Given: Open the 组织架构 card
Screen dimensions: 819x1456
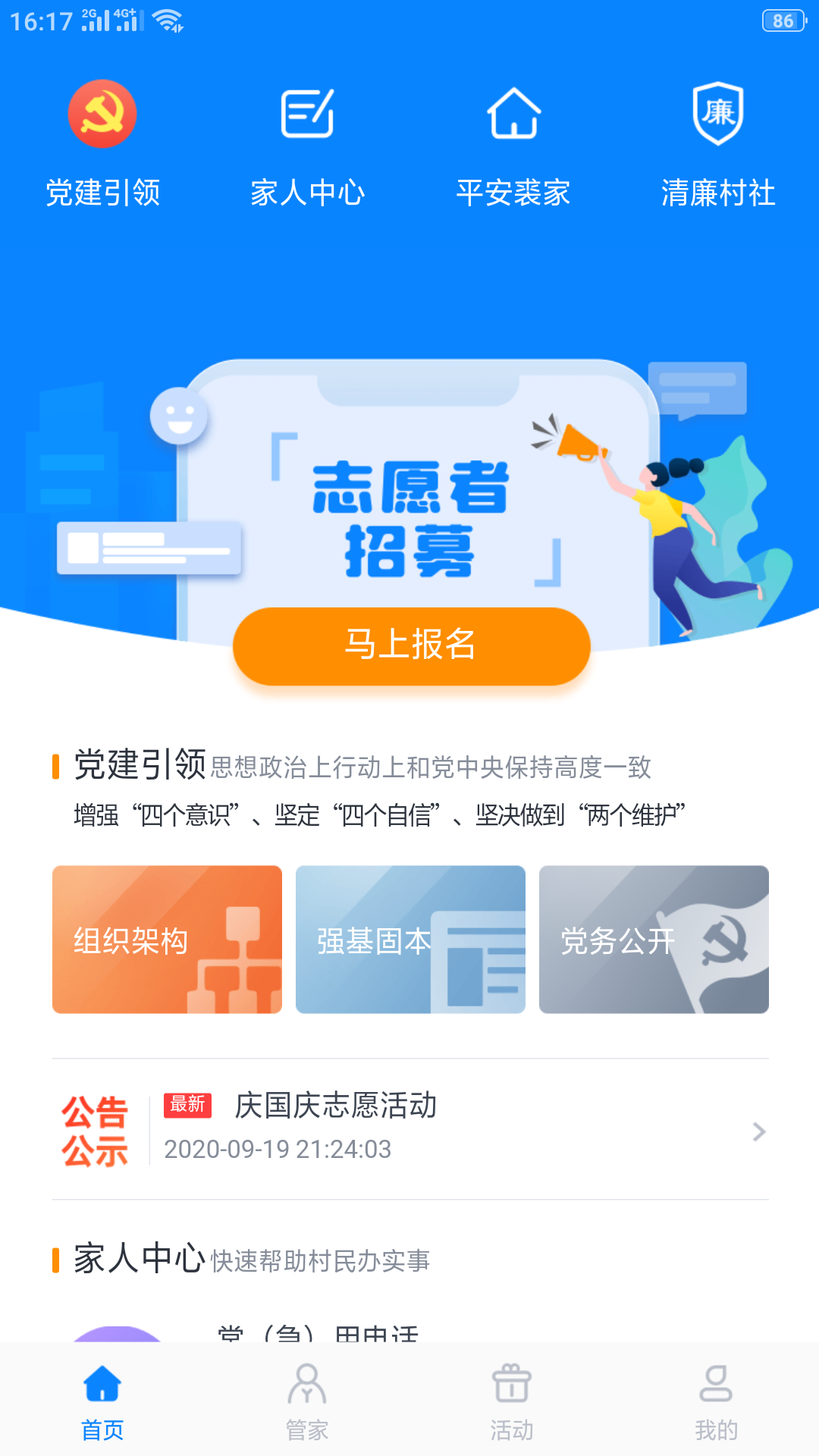Looking at the screenshot, I should coord(167,939).
